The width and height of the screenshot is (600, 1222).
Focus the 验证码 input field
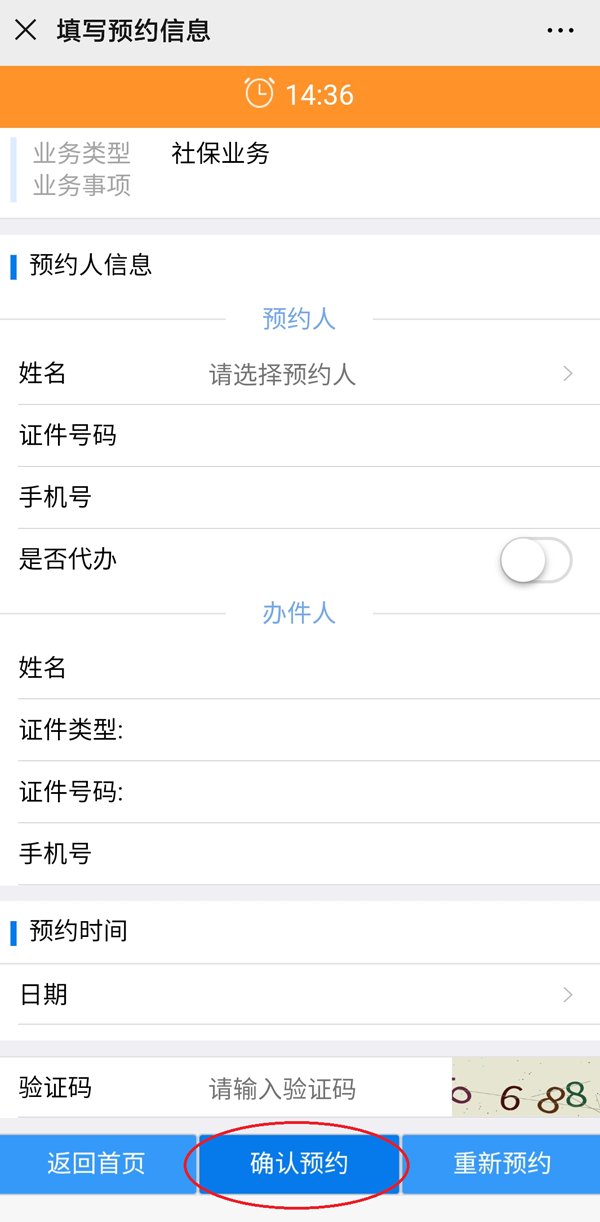320,1089
